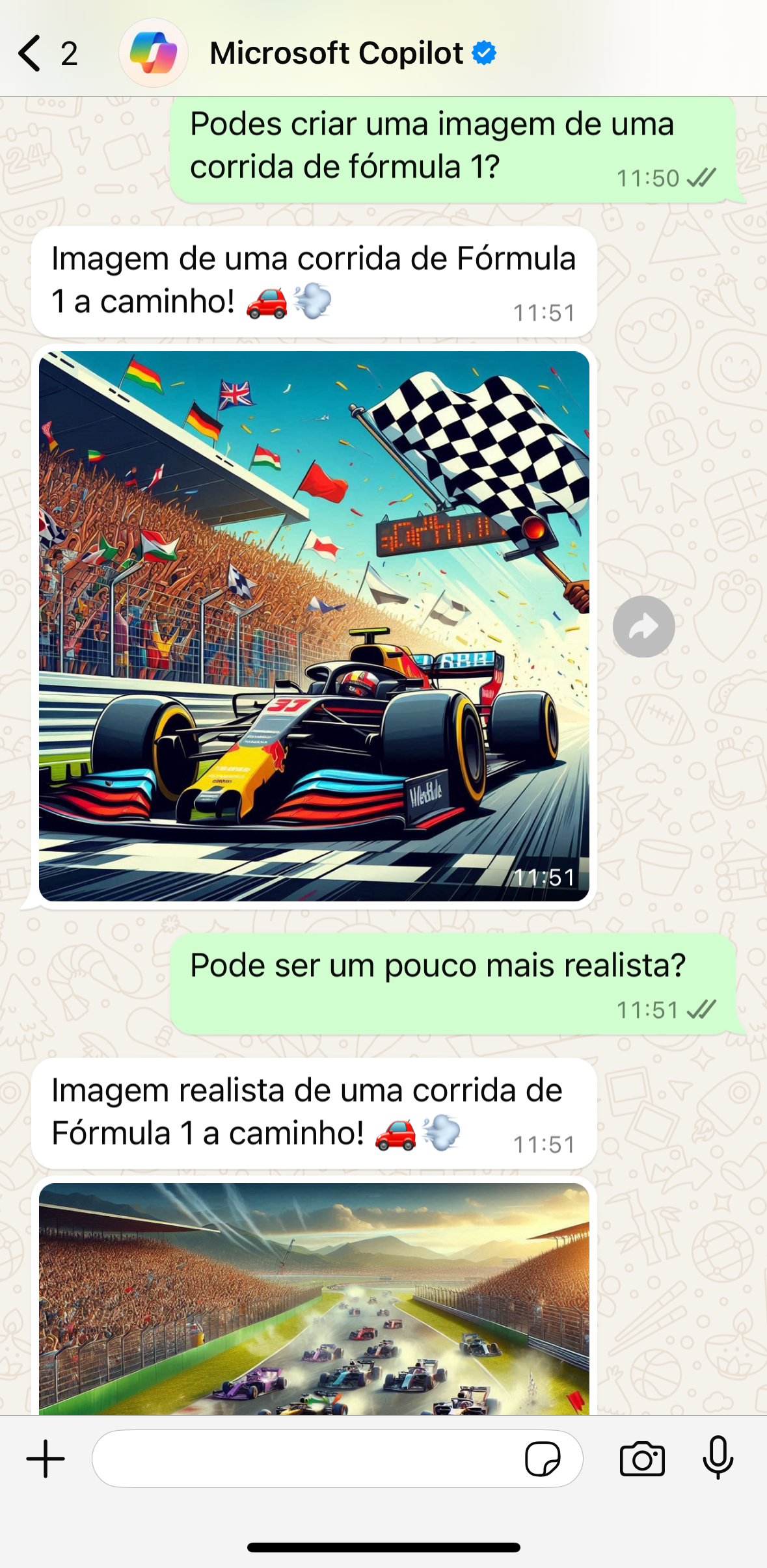Open the camera to take a photo
767x1568 pixels.
pyautogui.click(x=642, y=1459)
